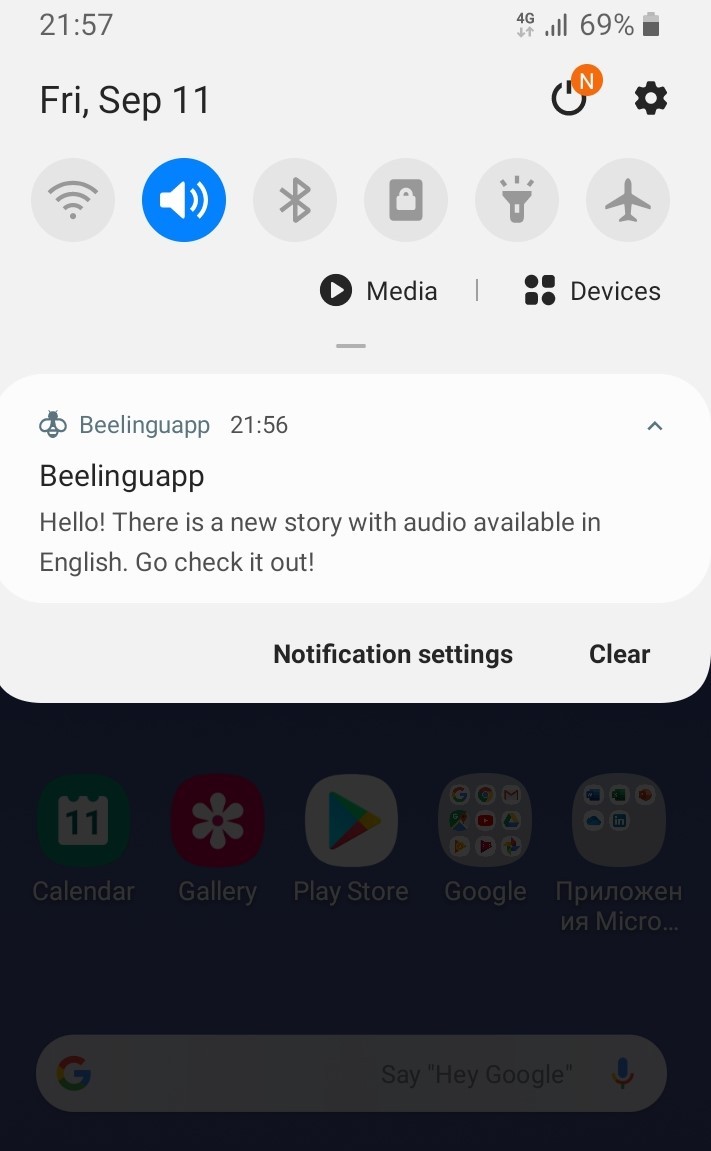
Task: Toggle screen rotation lock
Action: point(406,200)
